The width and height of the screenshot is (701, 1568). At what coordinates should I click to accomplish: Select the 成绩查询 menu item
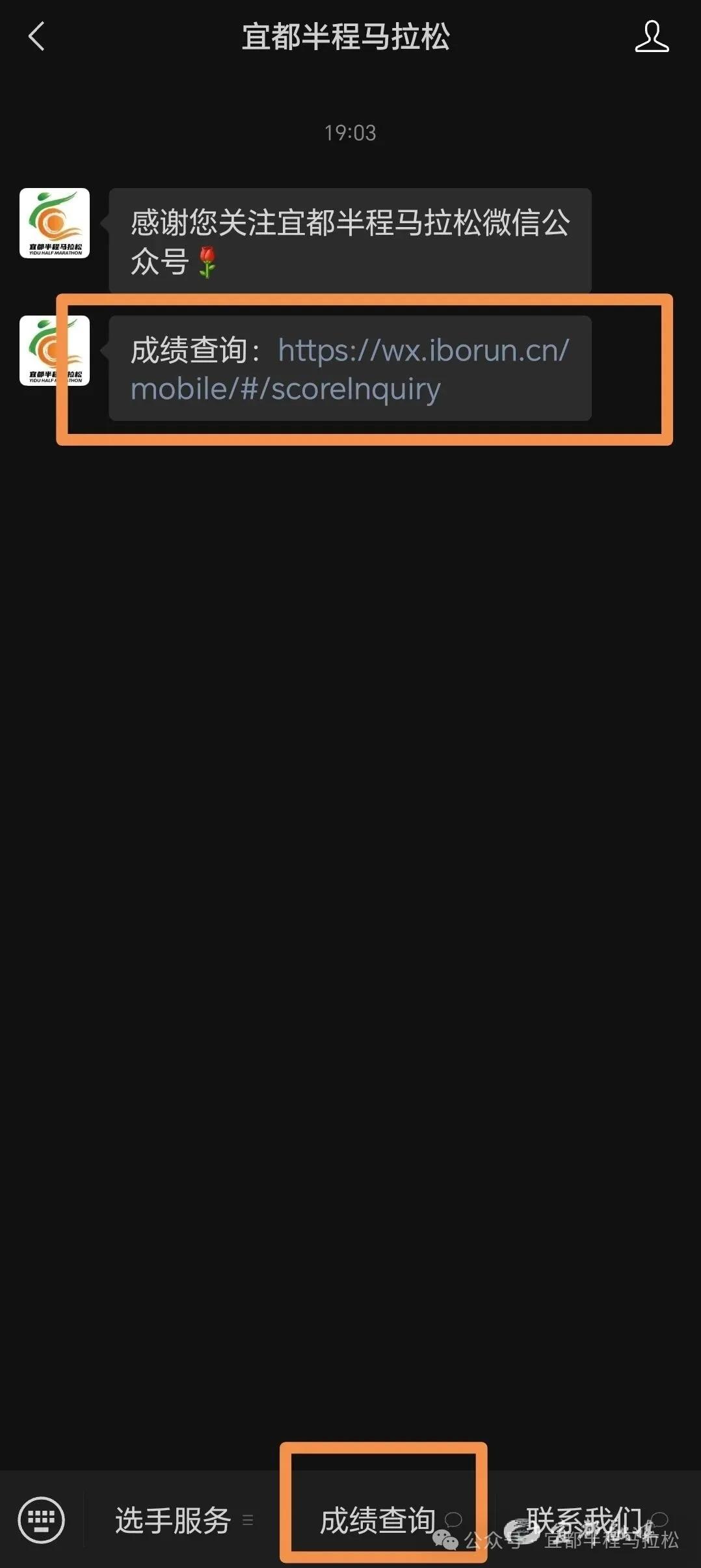click(378, 1521)
